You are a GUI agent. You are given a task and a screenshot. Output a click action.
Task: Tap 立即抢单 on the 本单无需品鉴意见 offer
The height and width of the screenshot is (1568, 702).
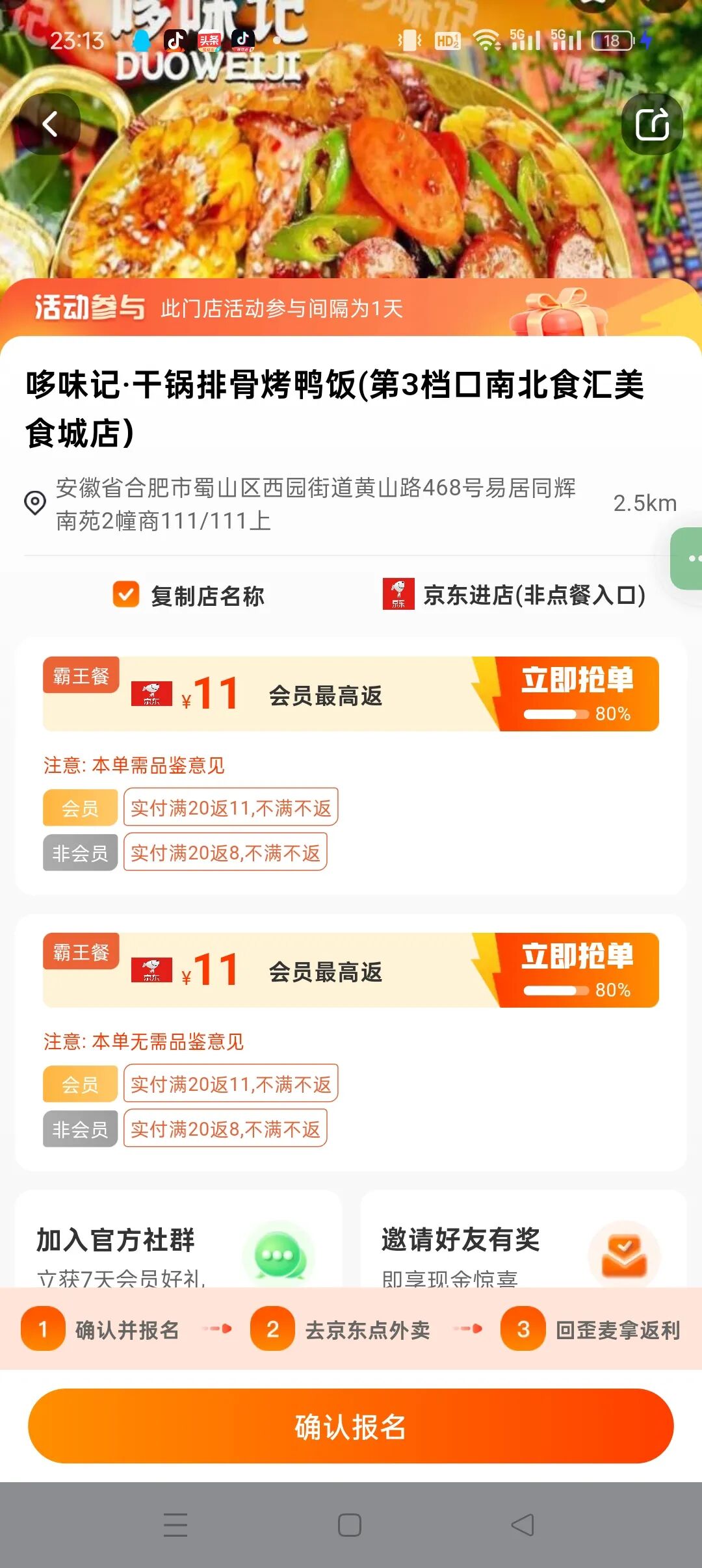point(577,970)
